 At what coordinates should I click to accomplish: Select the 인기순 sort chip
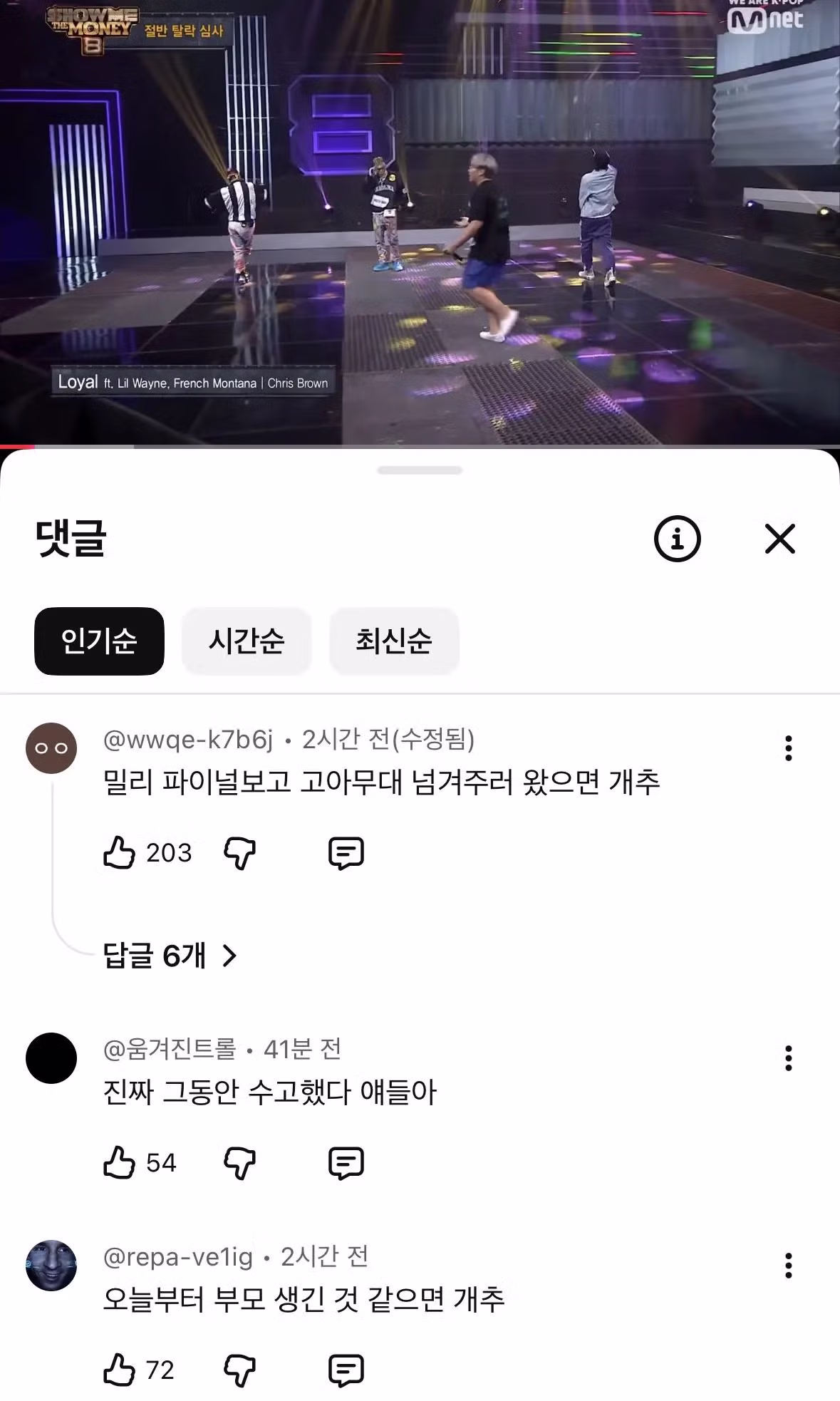(x=99, y=641)
